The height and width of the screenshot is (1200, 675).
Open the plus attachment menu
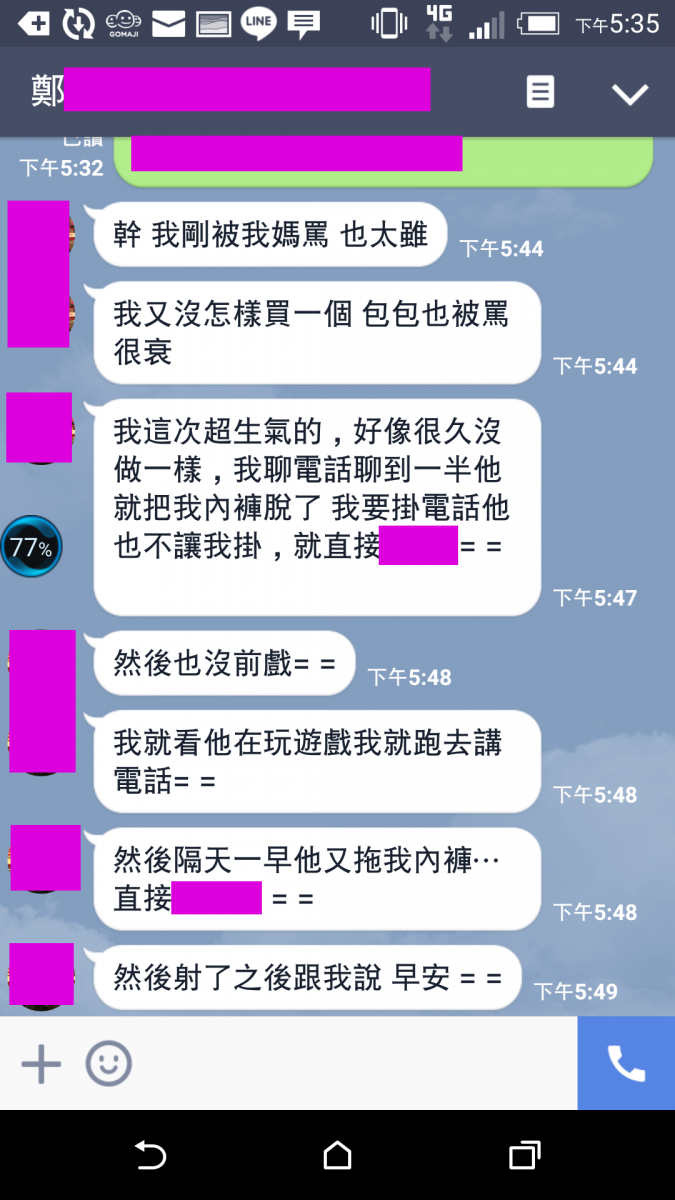point(41,1064)
